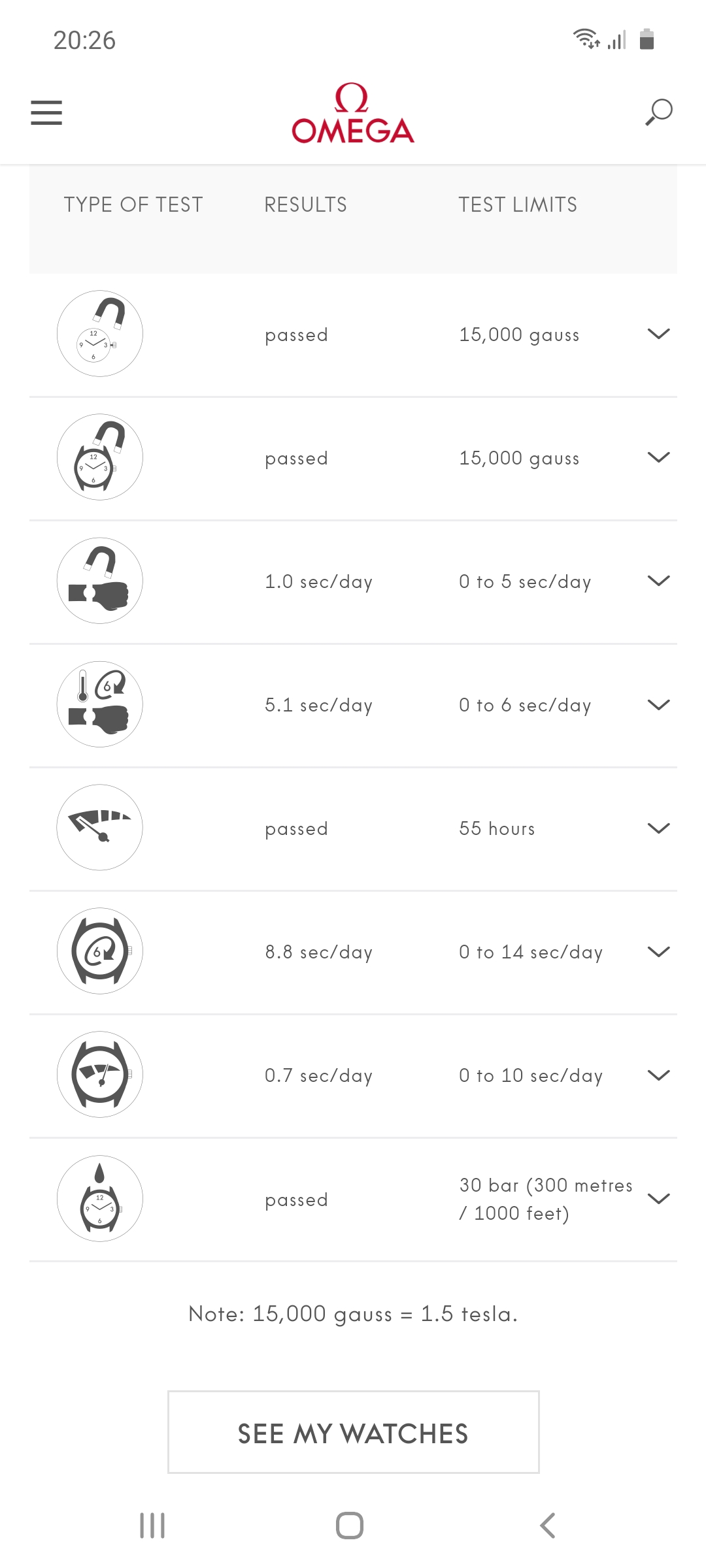Open the search magnifier

(659, 112)
